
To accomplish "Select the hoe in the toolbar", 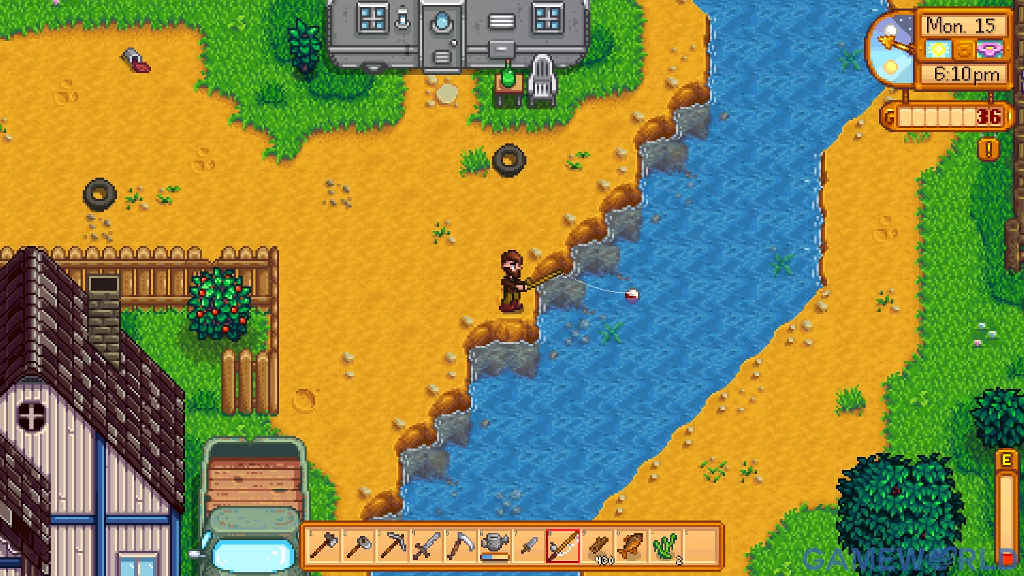I will [359, 546].
